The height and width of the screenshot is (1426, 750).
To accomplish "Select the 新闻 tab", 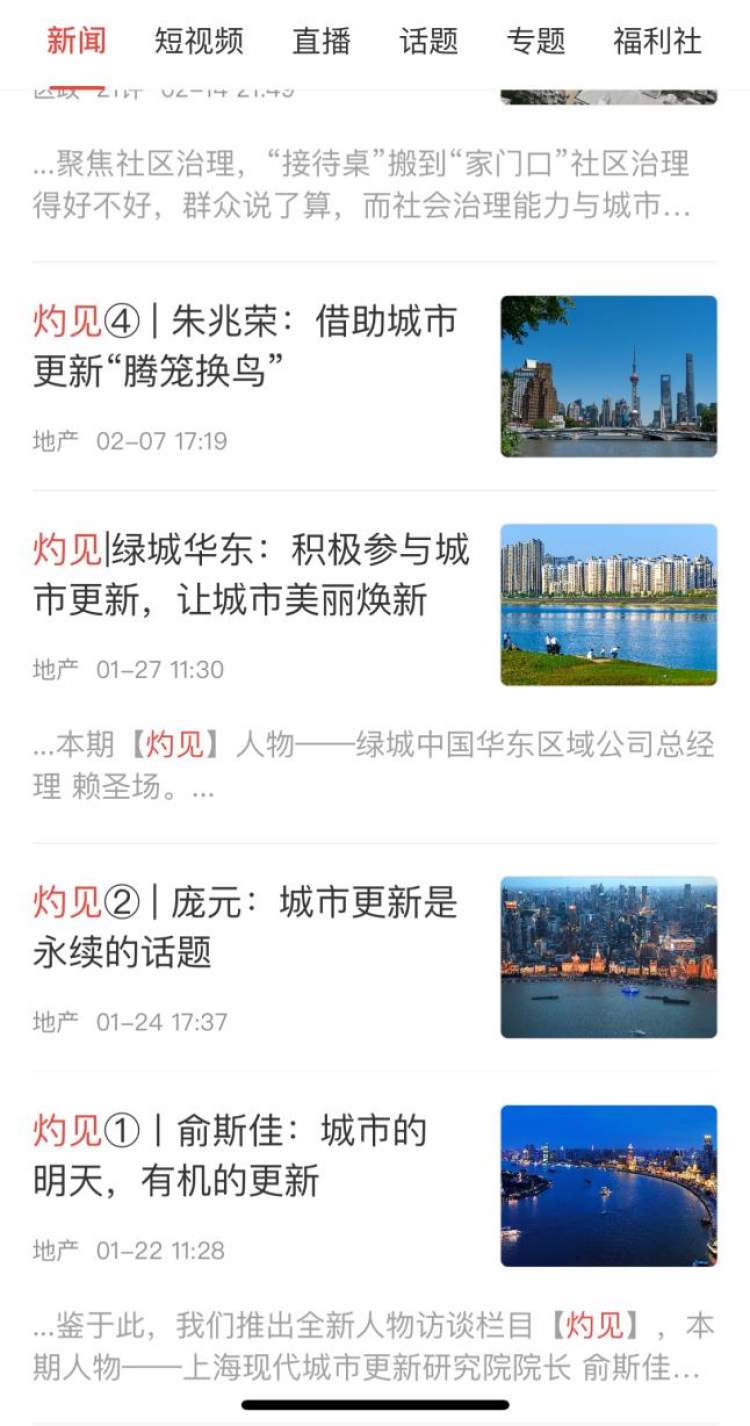I will click(x=76, y=41).
